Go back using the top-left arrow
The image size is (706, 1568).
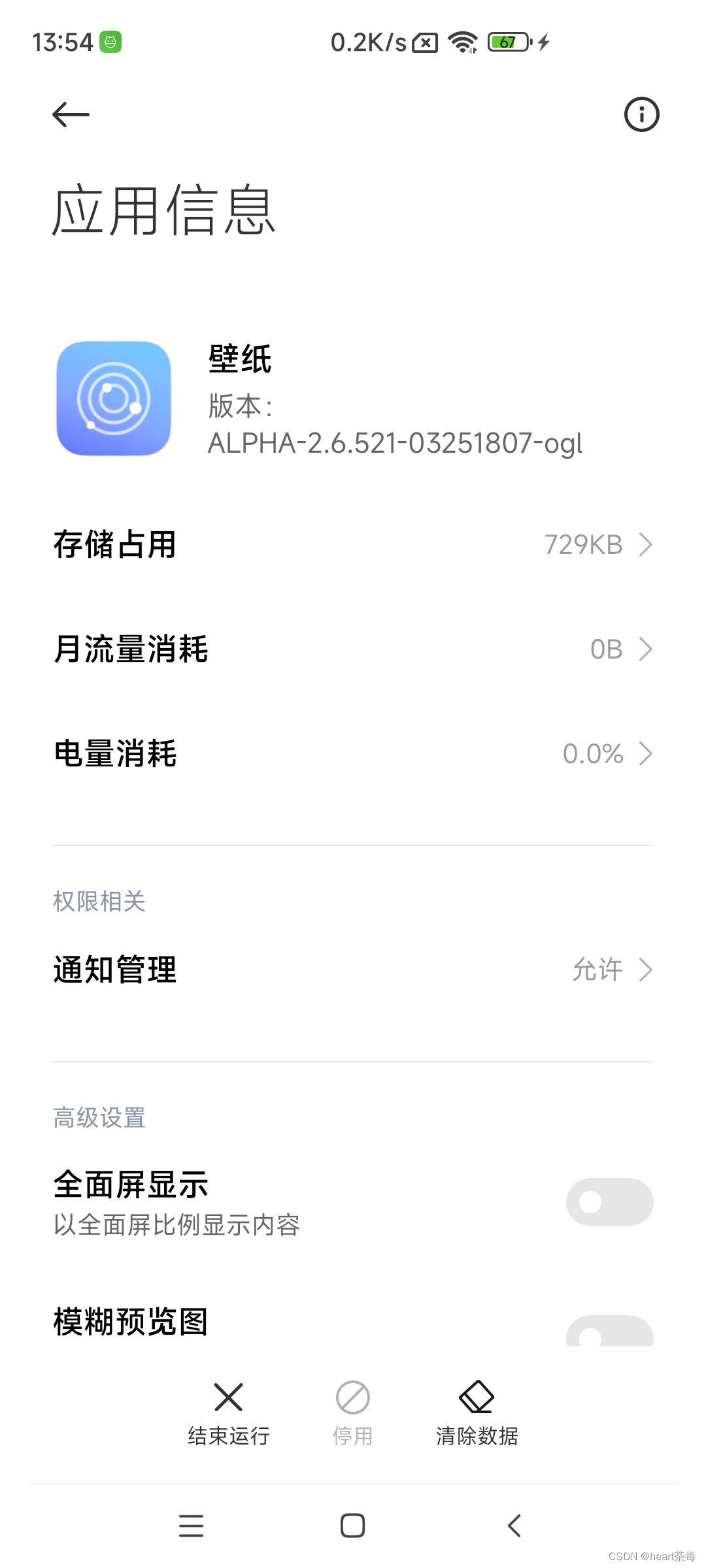tap(71, 115)
